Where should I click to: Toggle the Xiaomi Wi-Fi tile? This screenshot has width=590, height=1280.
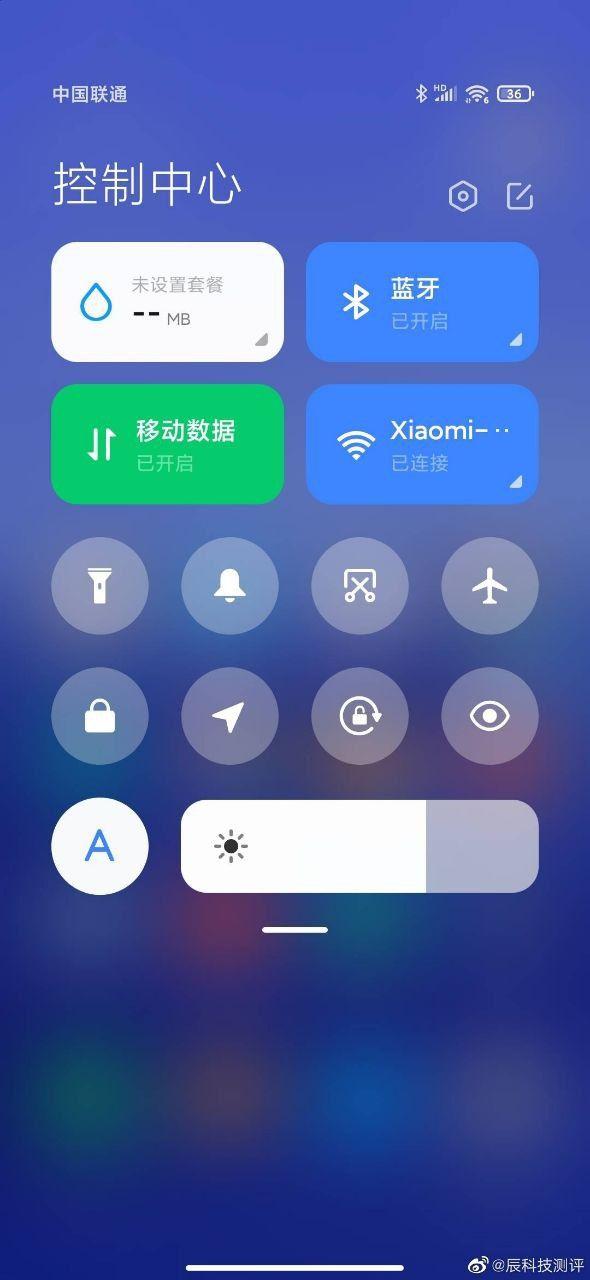(422, 444)
